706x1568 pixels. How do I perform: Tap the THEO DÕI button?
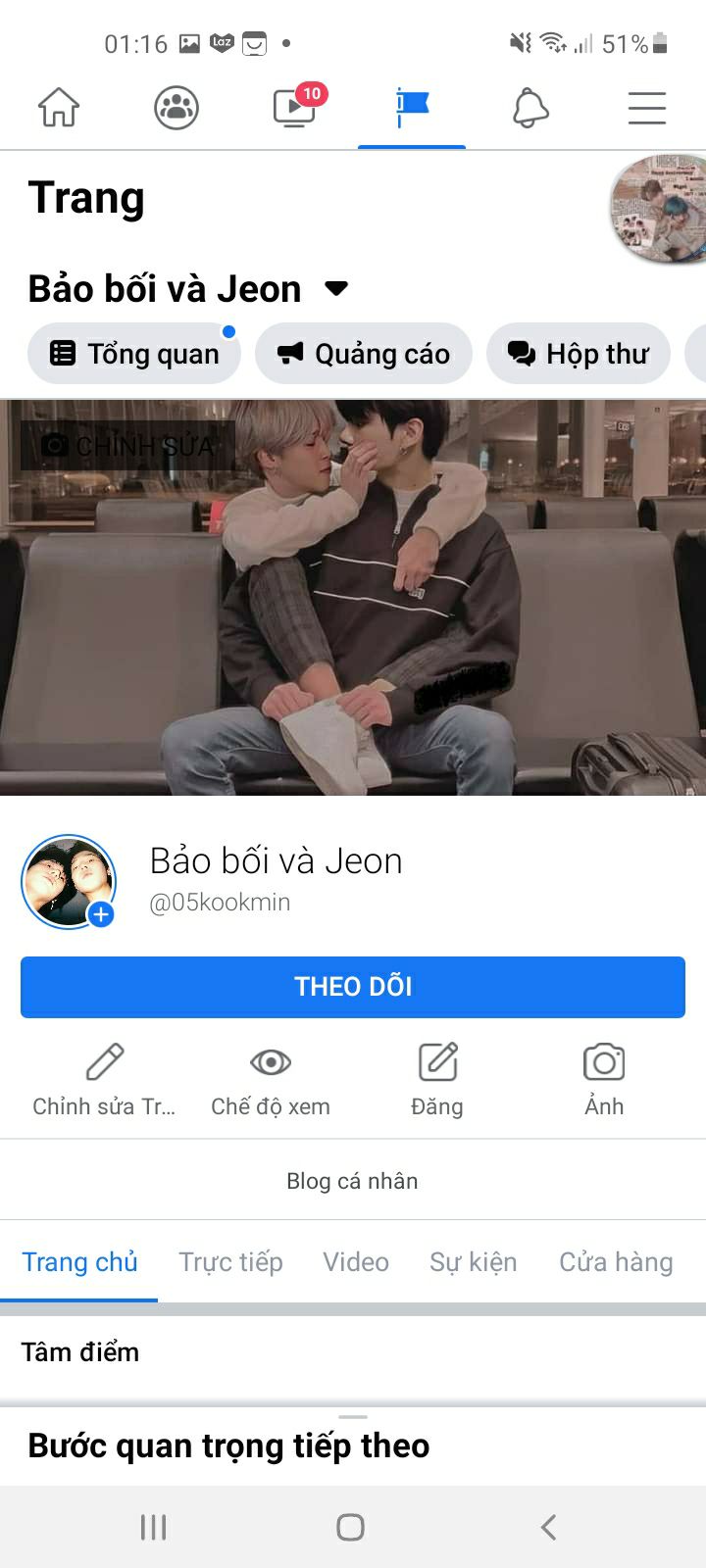pyautogui.click(x=353, y=987)
